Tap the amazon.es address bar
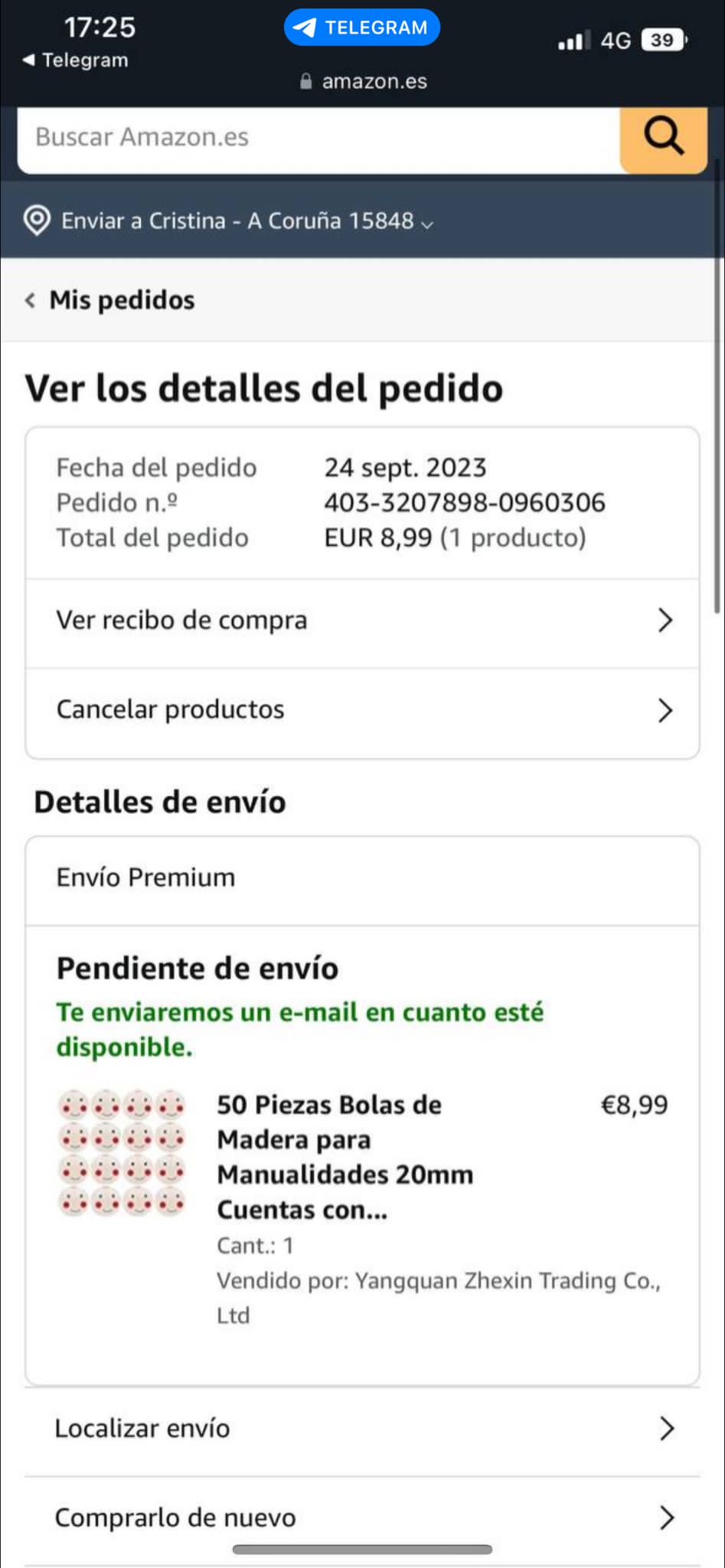 tap(364, 82)
